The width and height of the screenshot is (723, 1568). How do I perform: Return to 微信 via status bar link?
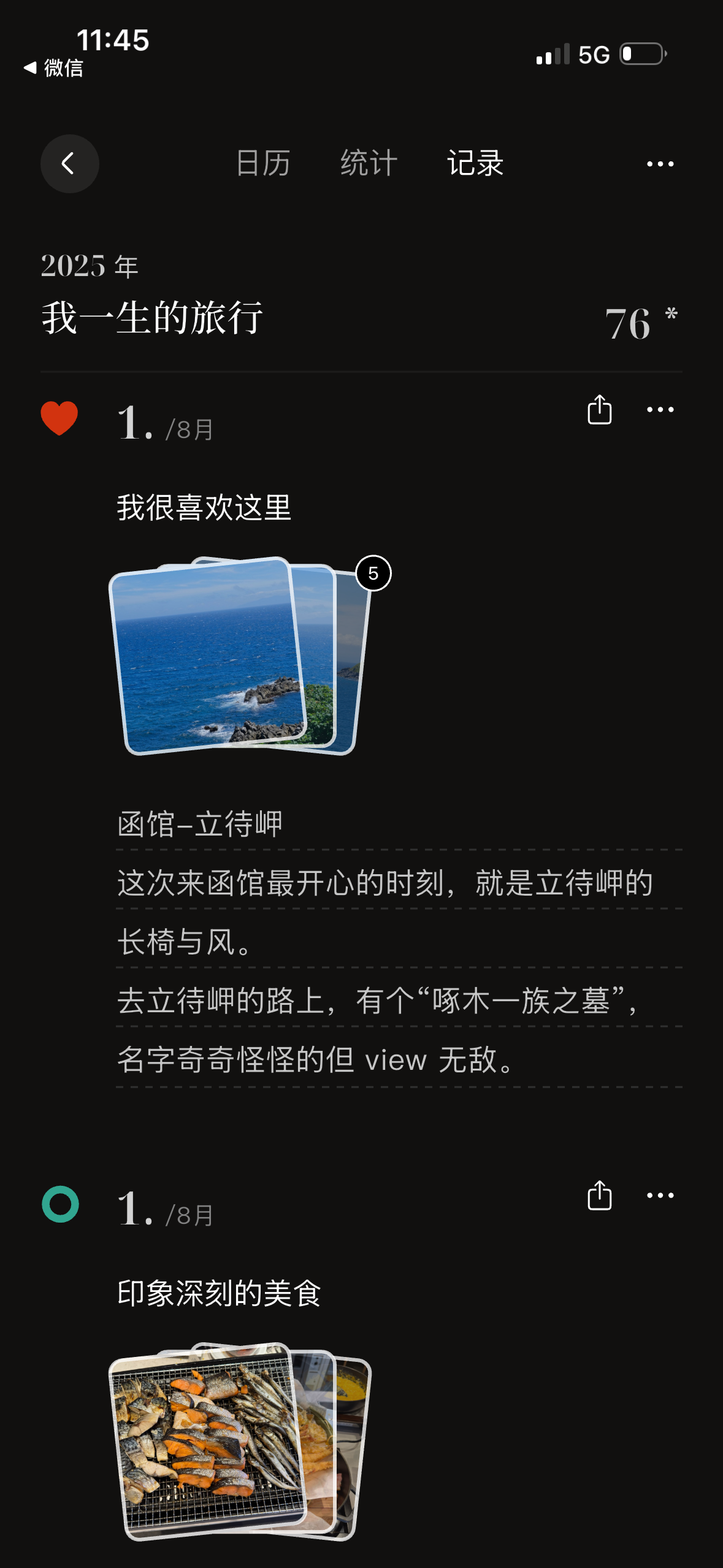click(54, 67)
